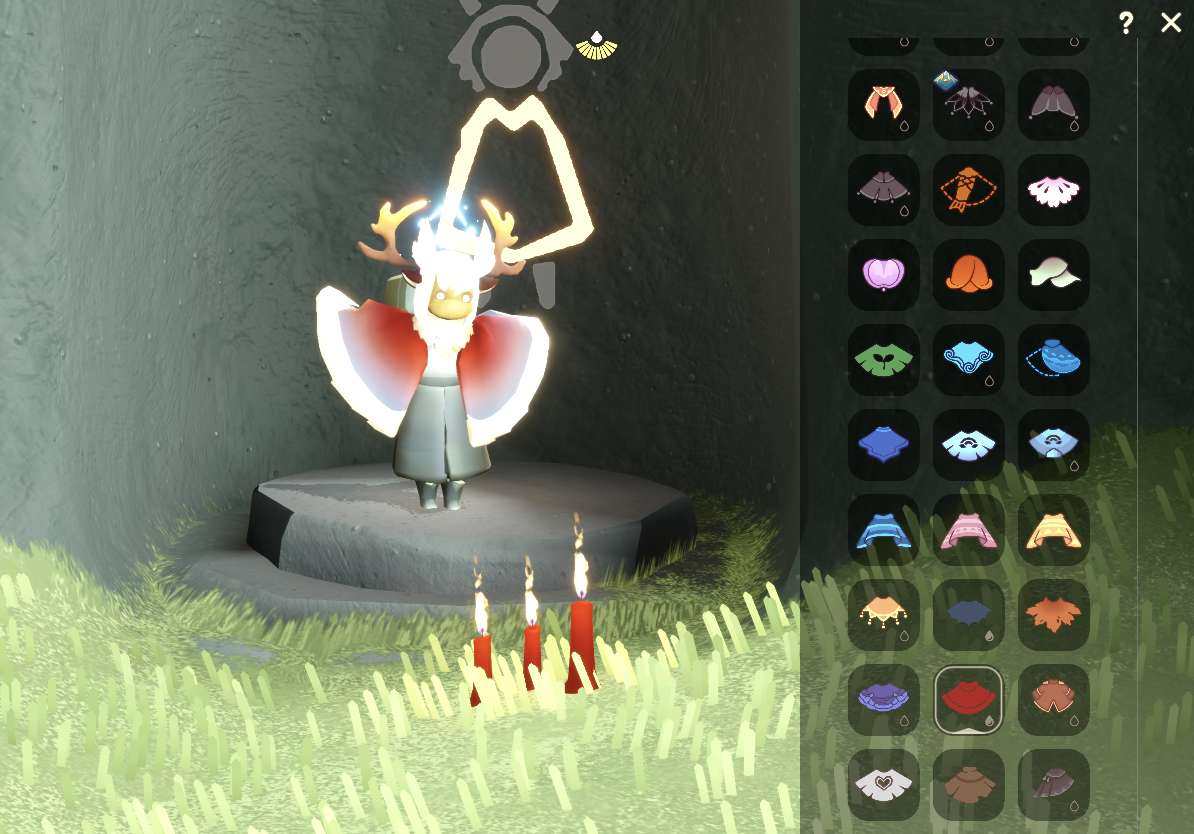Select the brown tan cape
Image resolution: width=1194 pixels, height=834 pixels.
(968, 784)
